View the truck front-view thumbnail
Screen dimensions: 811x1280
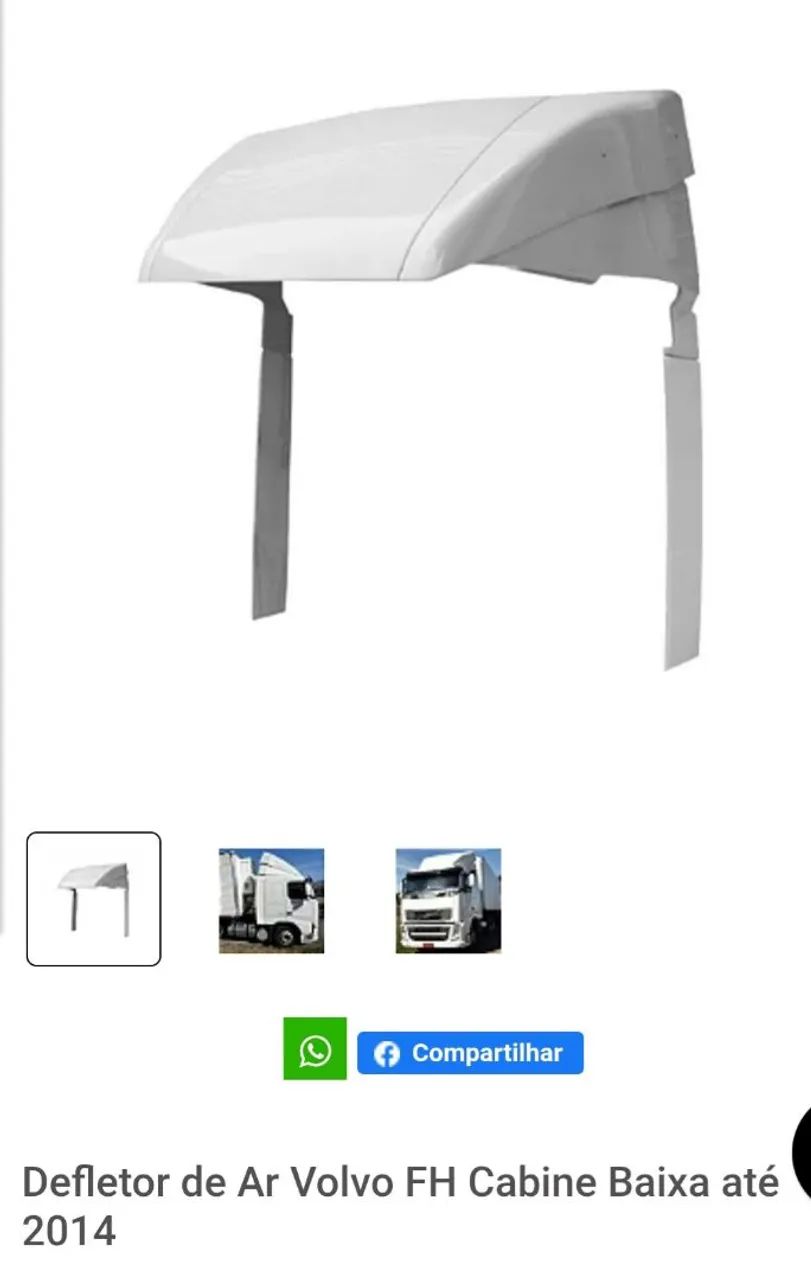pyautogui.click(x=448, y=900)
